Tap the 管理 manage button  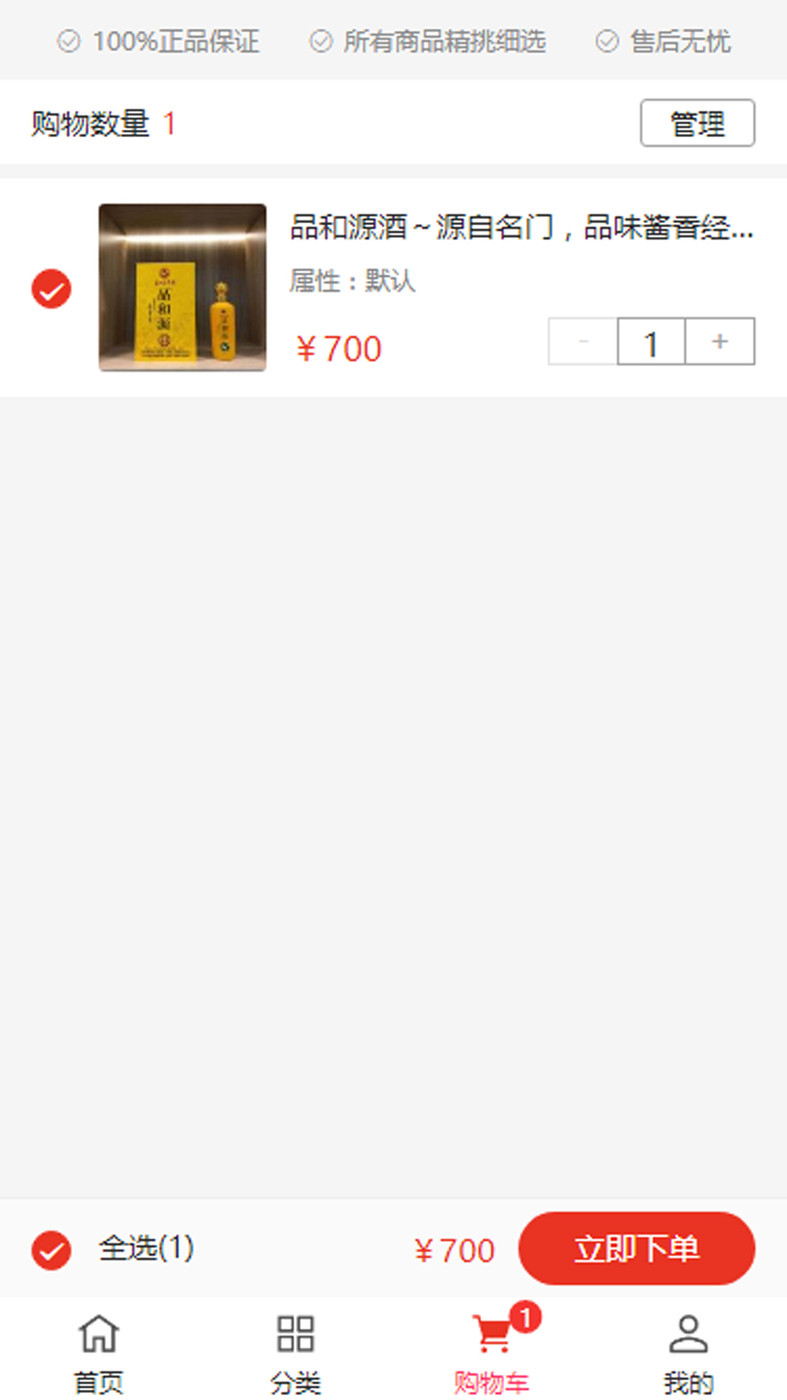[x=697, y=124]
